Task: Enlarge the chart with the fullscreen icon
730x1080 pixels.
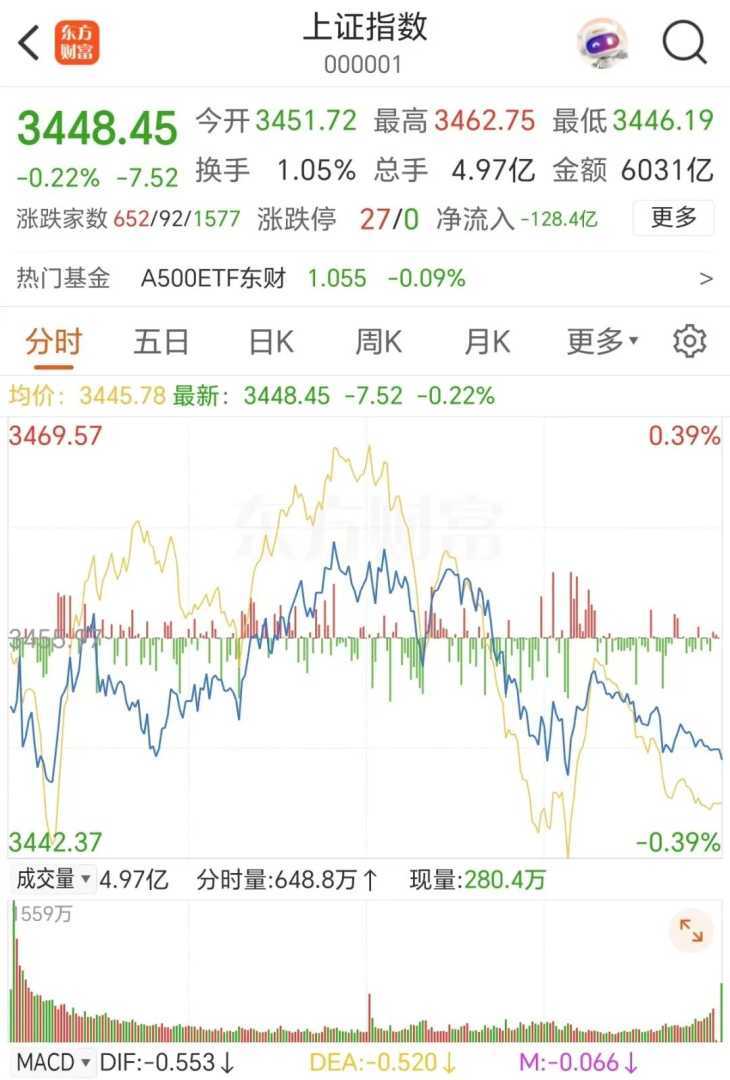Action: (x=691, y=931)
